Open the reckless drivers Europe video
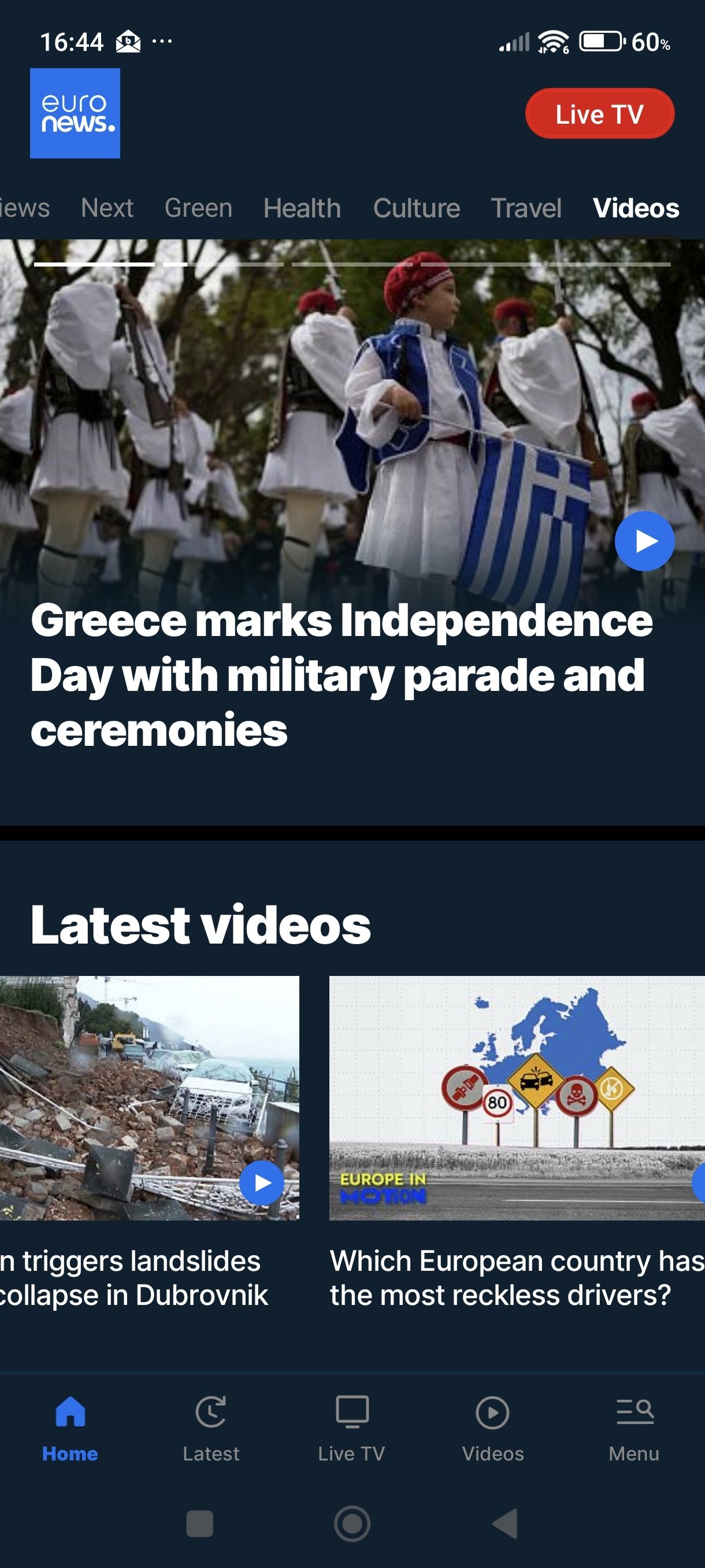This screenshot has width=705, height=1568. 517,1098
